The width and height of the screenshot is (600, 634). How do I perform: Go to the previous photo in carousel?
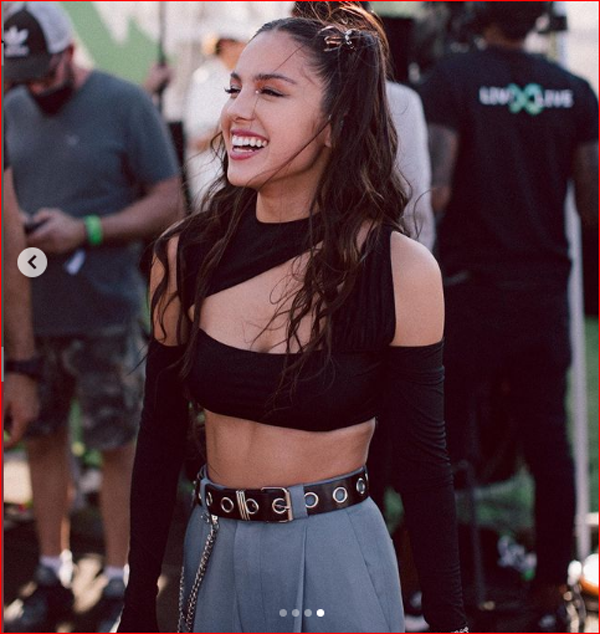pyautogui.click(x=32, y=263)
